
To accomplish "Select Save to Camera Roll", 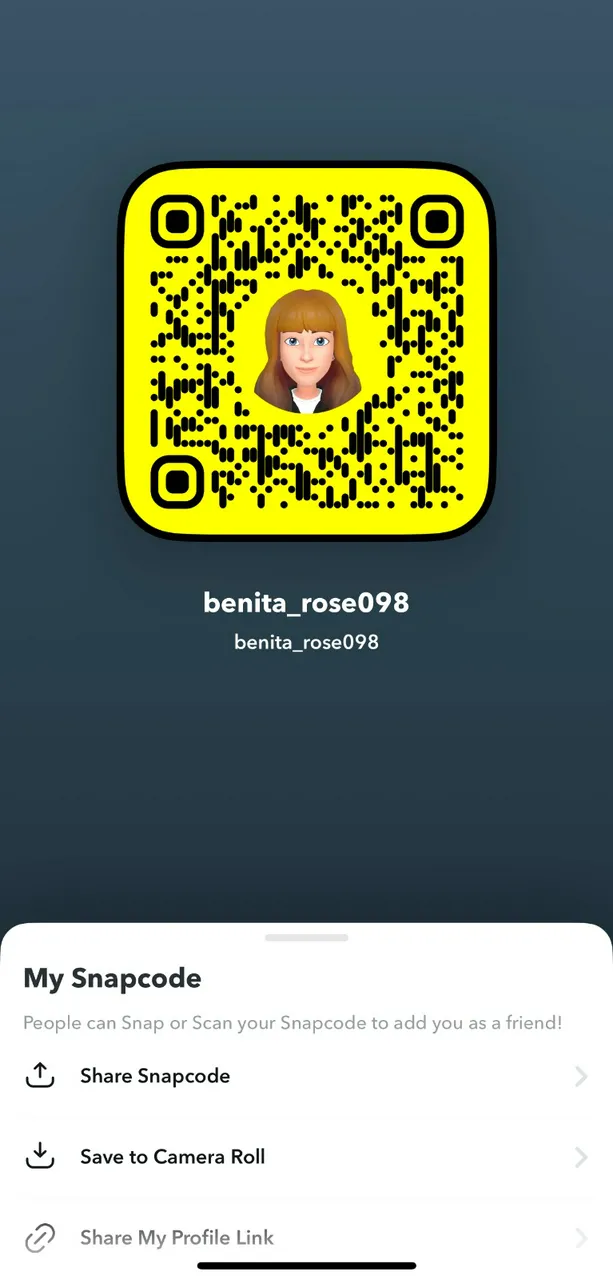I will (x=172, y=1157).
